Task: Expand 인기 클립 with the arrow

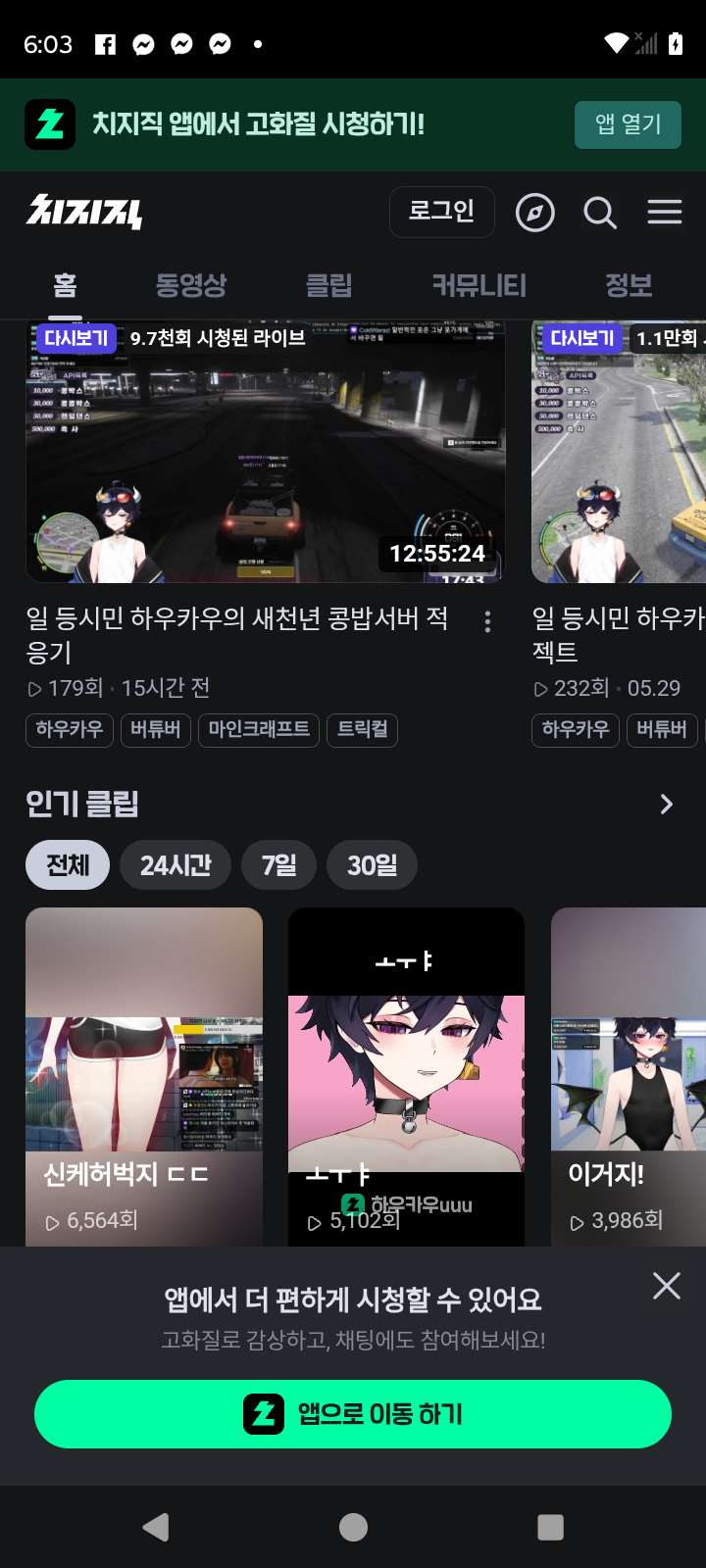Action: click(x=666, y=805)
